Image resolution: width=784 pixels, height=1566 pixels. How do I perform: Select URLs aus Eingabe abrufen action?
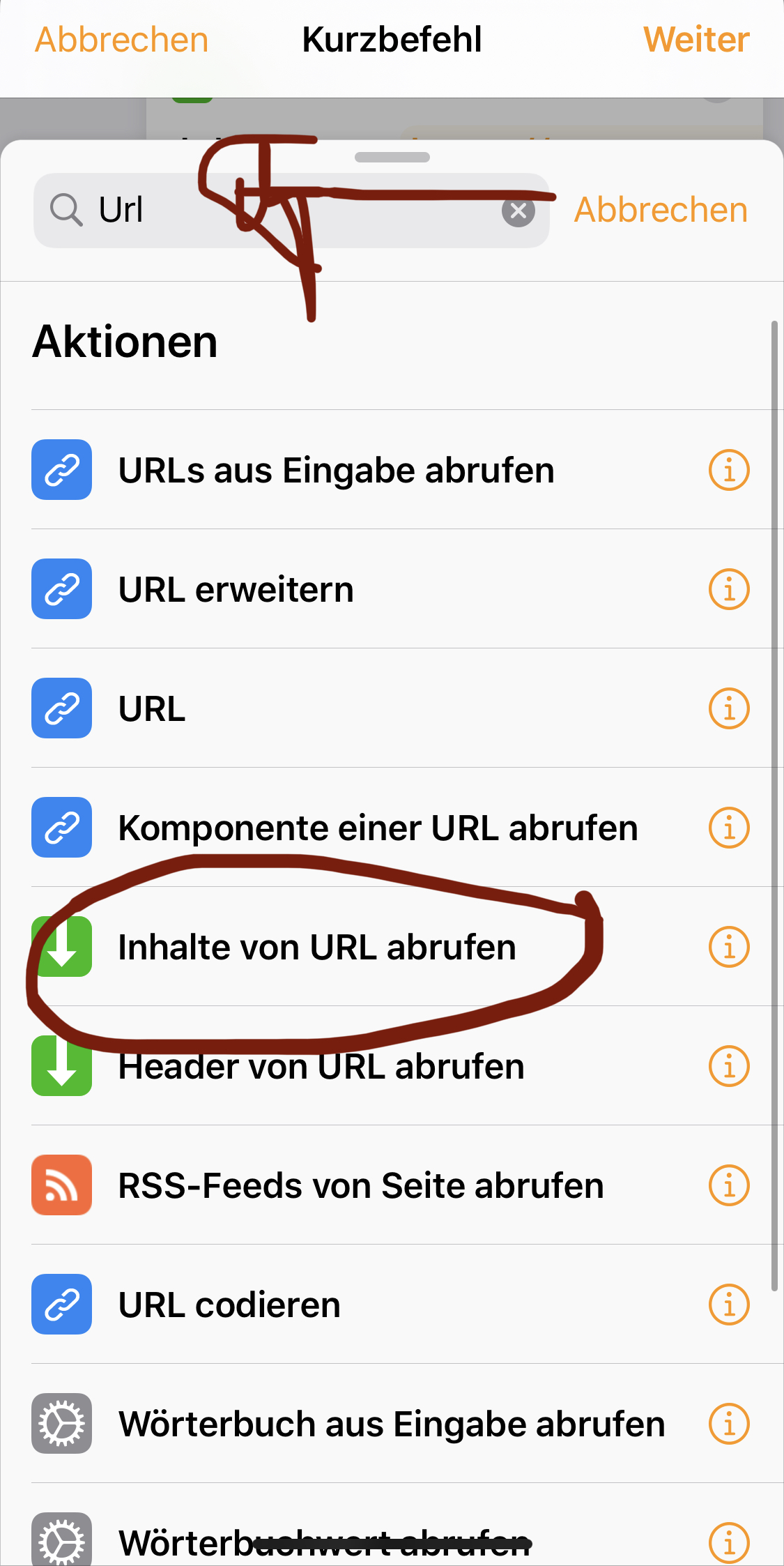coord(336,470)
